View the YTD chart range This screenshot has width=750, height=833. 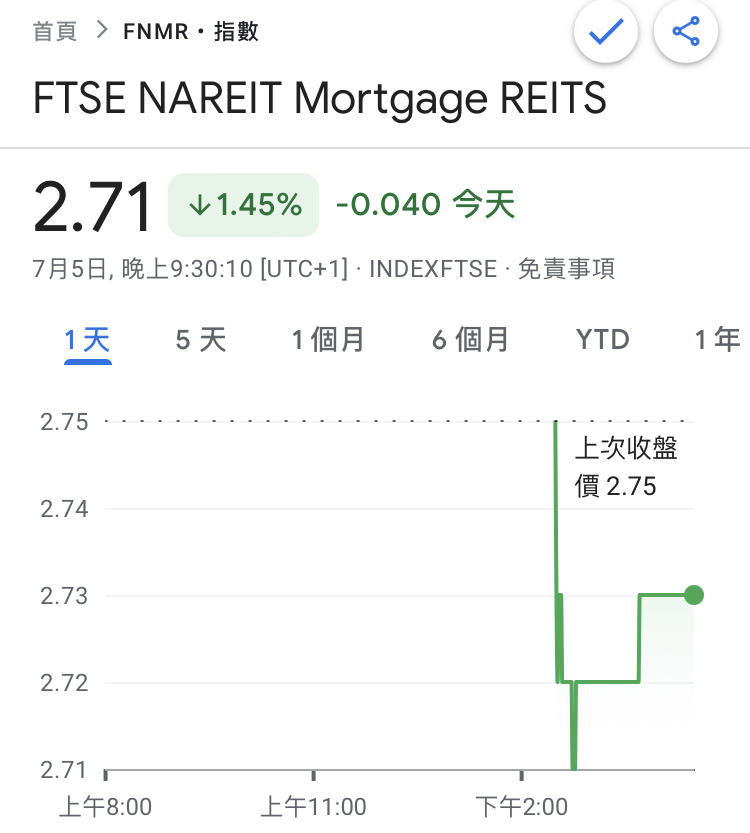pos(603,339)
